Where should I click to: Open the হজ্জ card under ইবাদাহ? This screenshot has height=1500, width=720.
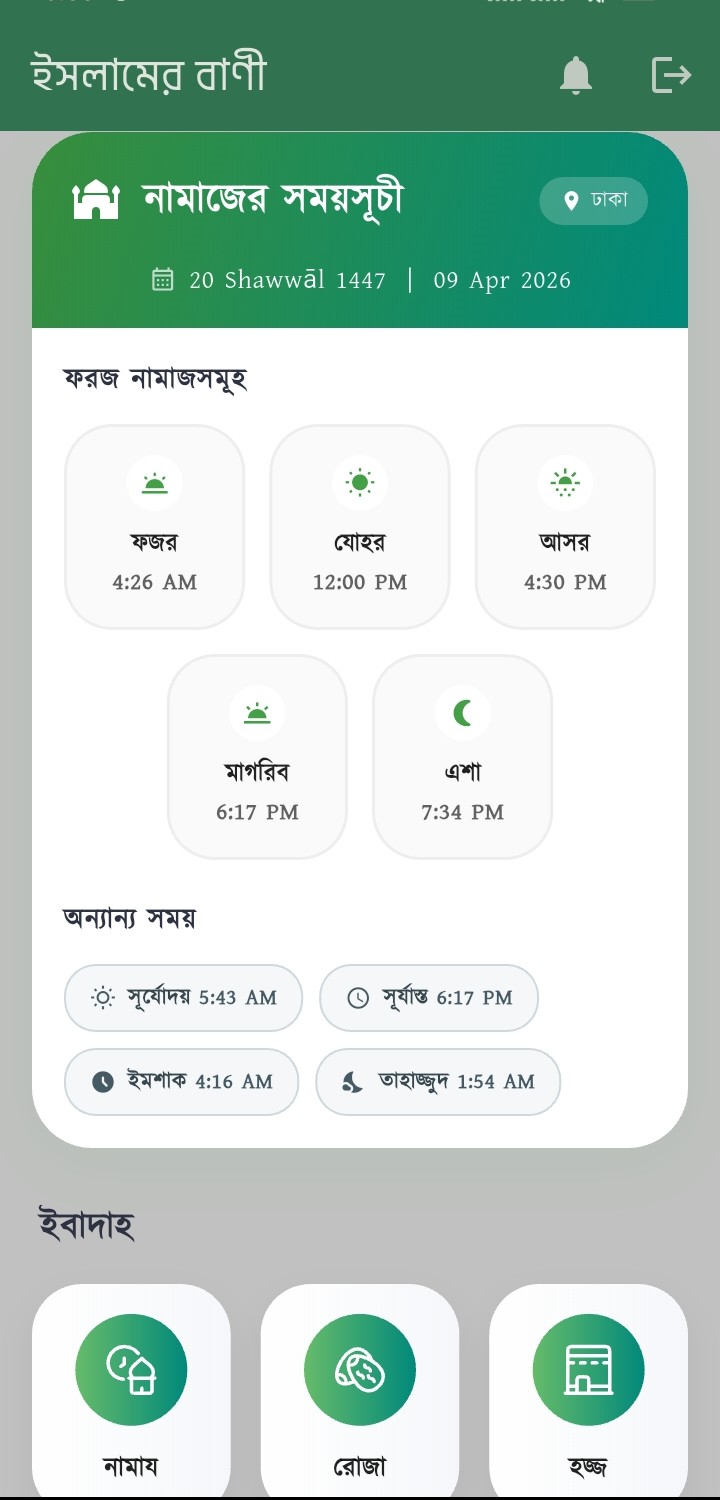[588, 1390]
